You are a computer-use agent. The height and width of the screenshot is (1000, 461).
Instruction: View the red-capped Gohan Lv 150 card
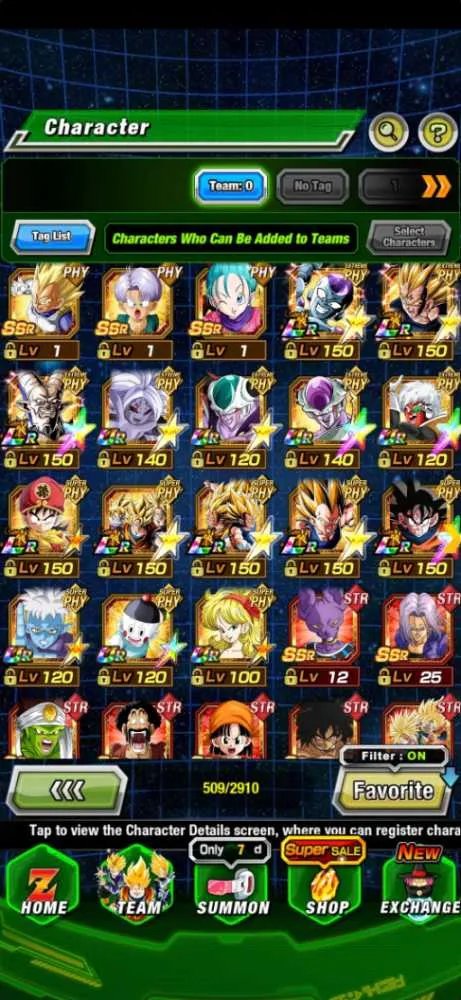pyautogui.click(x=45, y=530)
